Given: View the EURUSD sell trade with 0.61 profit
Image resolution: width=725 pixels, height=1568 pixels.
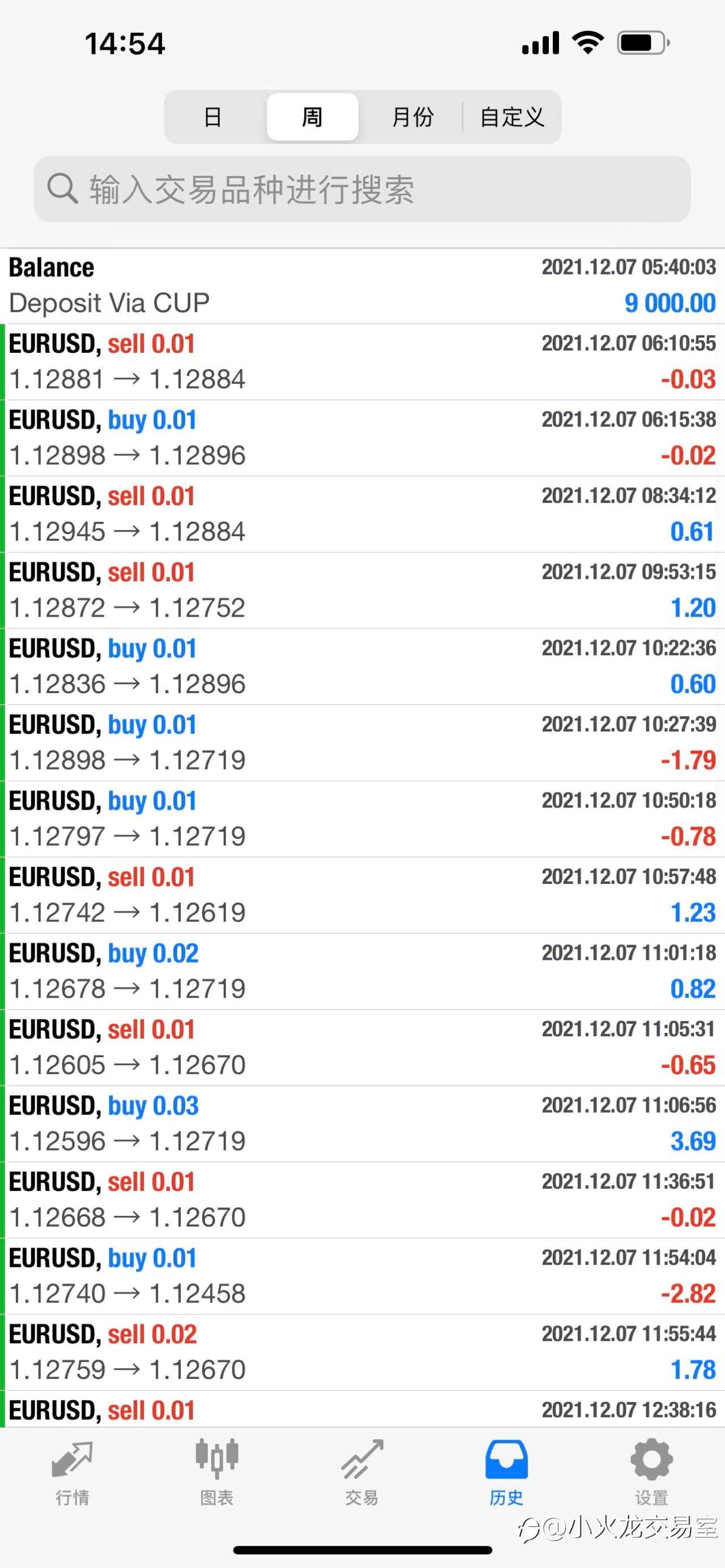Looking at the screenshot, I should tap(362, 514).
